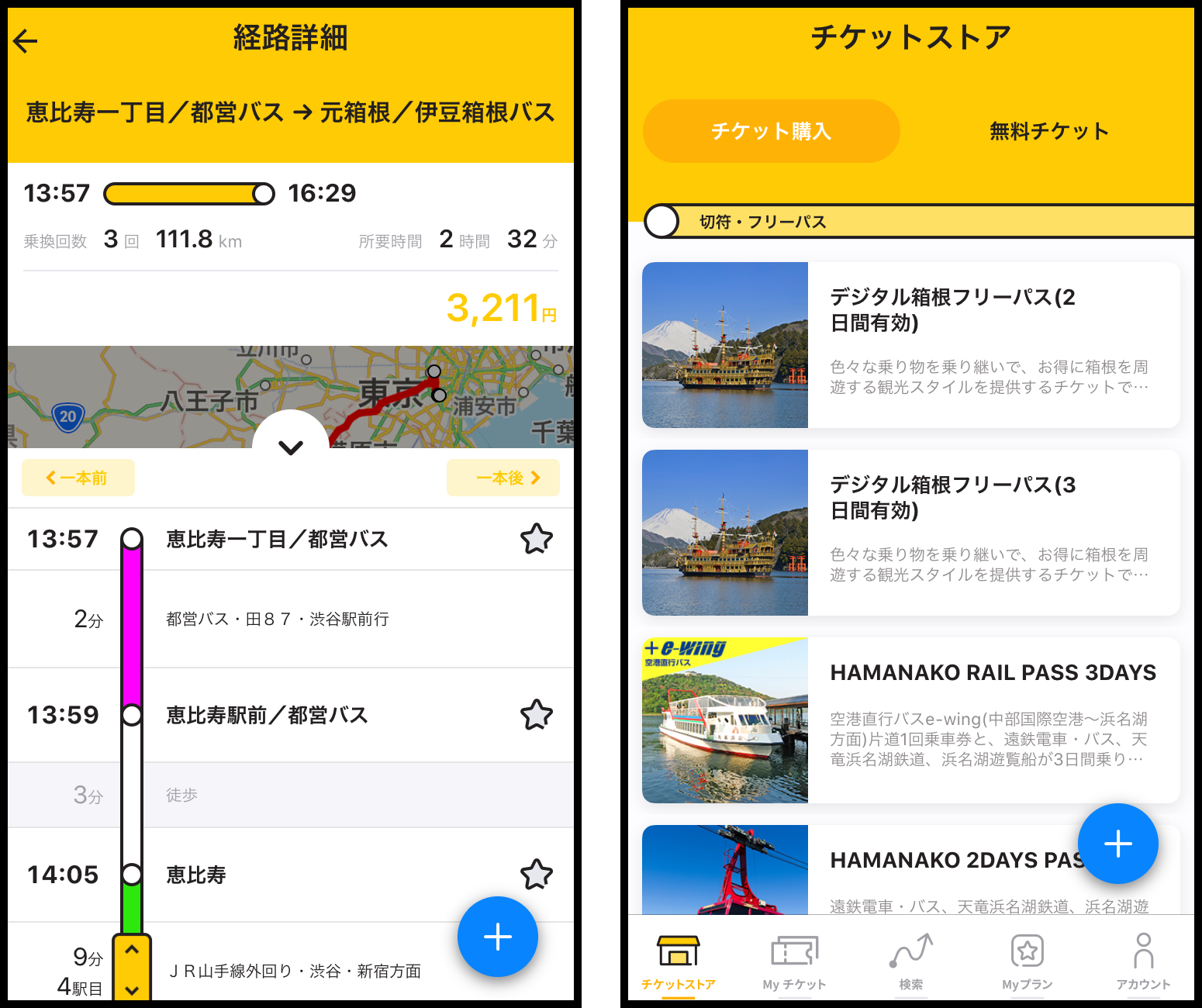This screenshot has width=1202, height=1008.
Task: Tap the plus button on チケットストア
Action: (x=1117, y=844)
